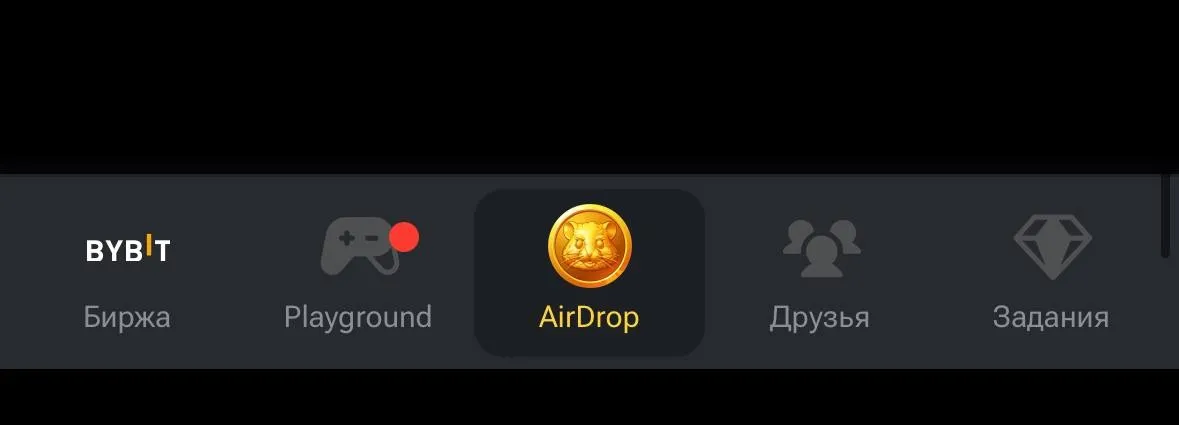
Task: Go to the Друзья tab
Action: [820, 273]
